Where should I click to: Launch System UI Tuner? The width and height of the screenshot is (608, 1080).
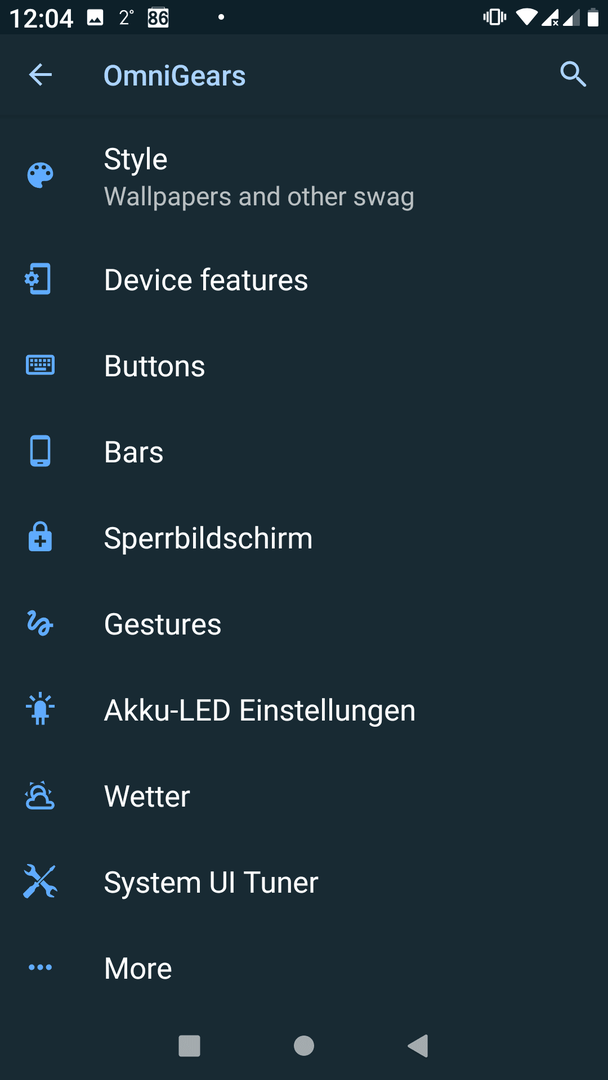[x=304, y=882]
